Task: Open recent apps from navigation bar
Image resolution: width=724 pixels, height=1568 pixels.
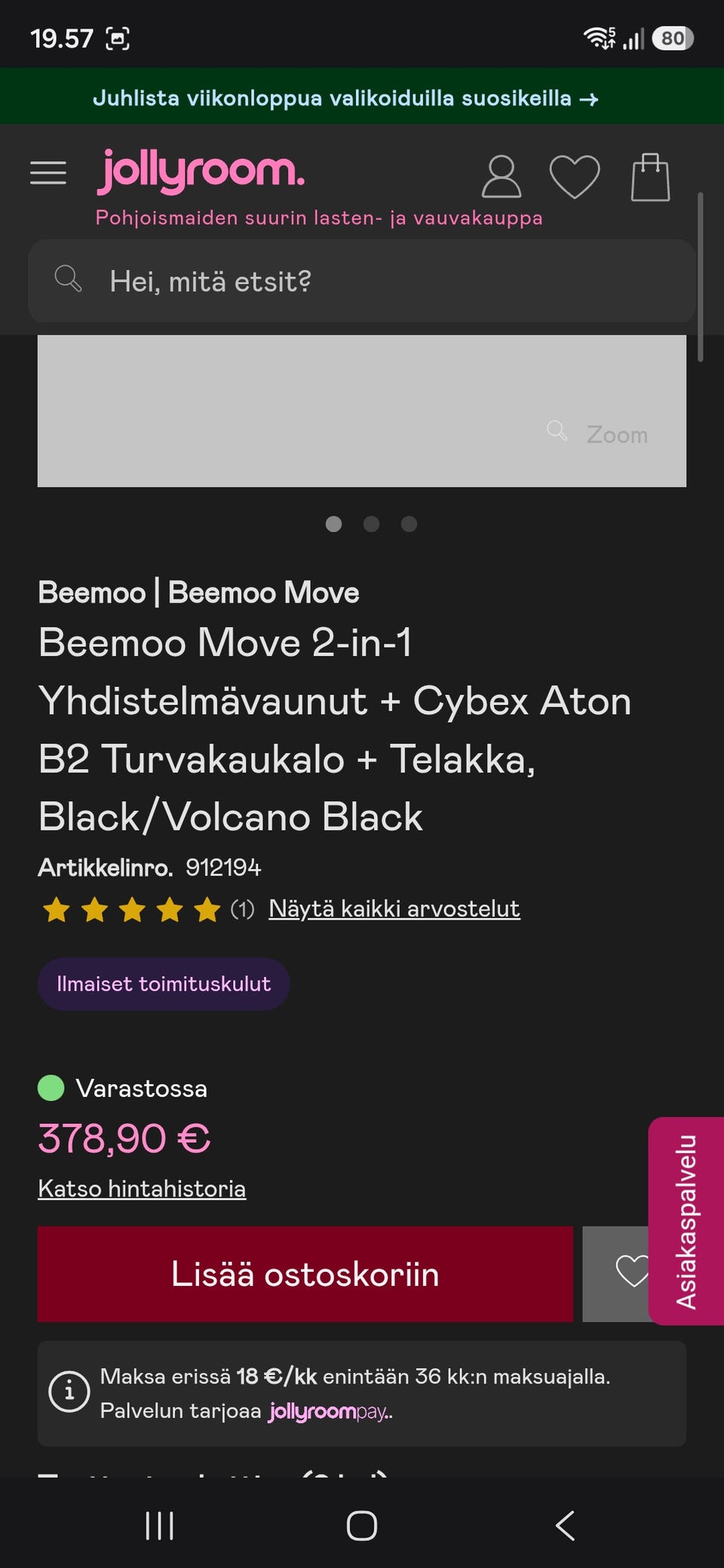Action: coord(159,1525)
